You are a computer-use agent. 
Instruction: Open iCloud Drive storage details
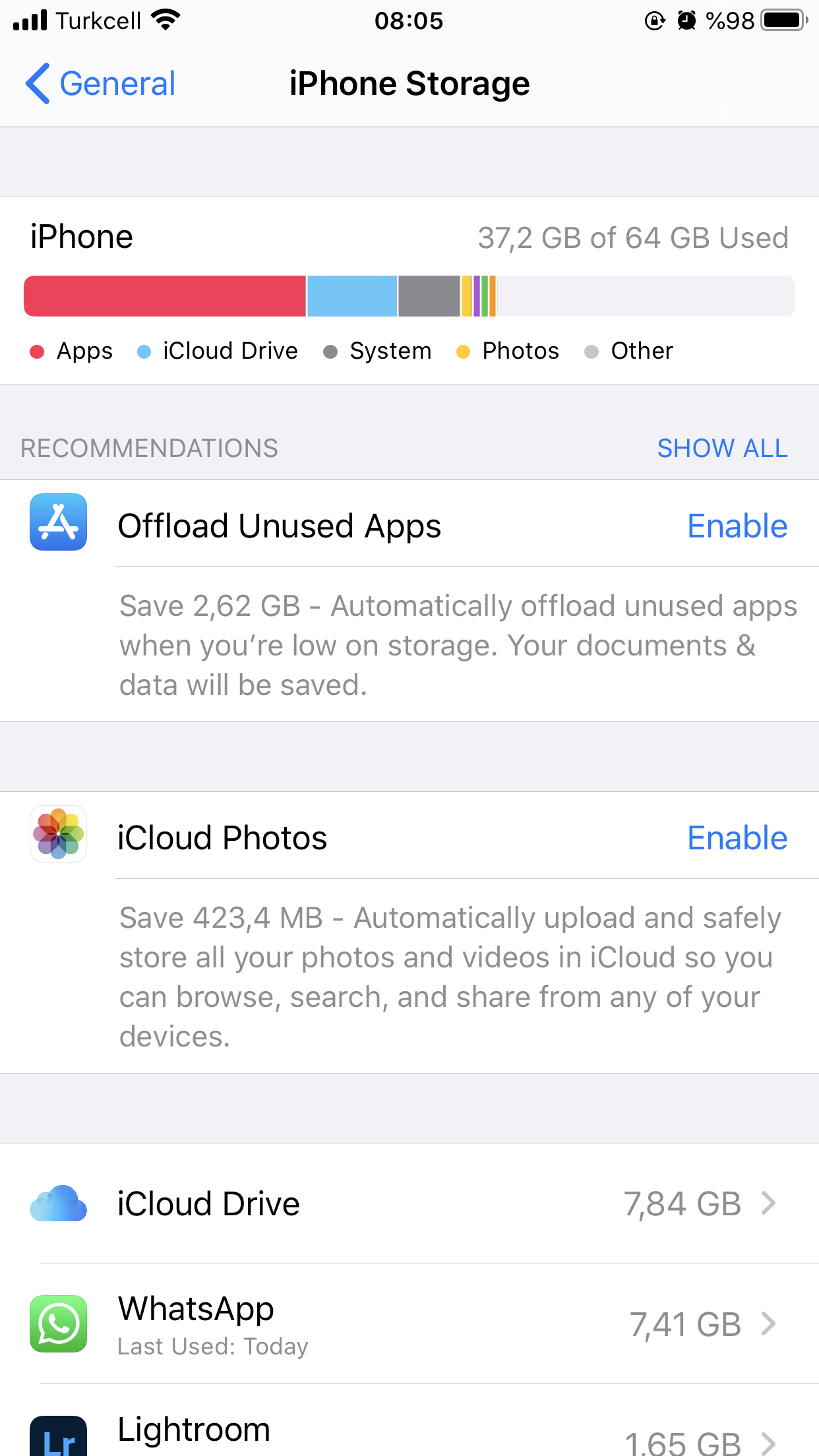point(409,1203)
